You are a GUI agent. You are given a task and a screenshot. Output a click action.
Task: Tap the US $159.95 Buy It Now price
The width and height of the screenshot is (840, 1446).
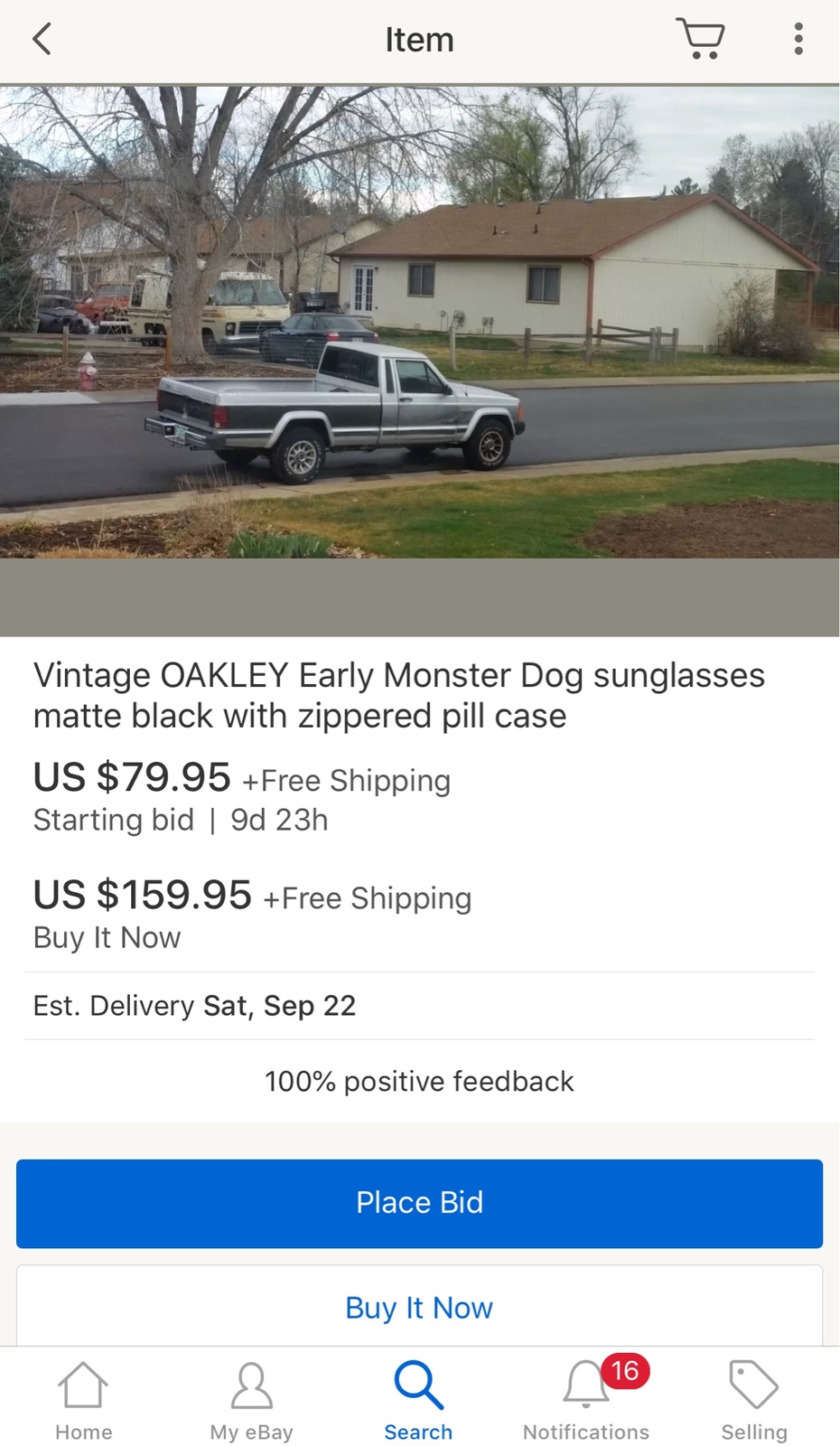point(142,895)
